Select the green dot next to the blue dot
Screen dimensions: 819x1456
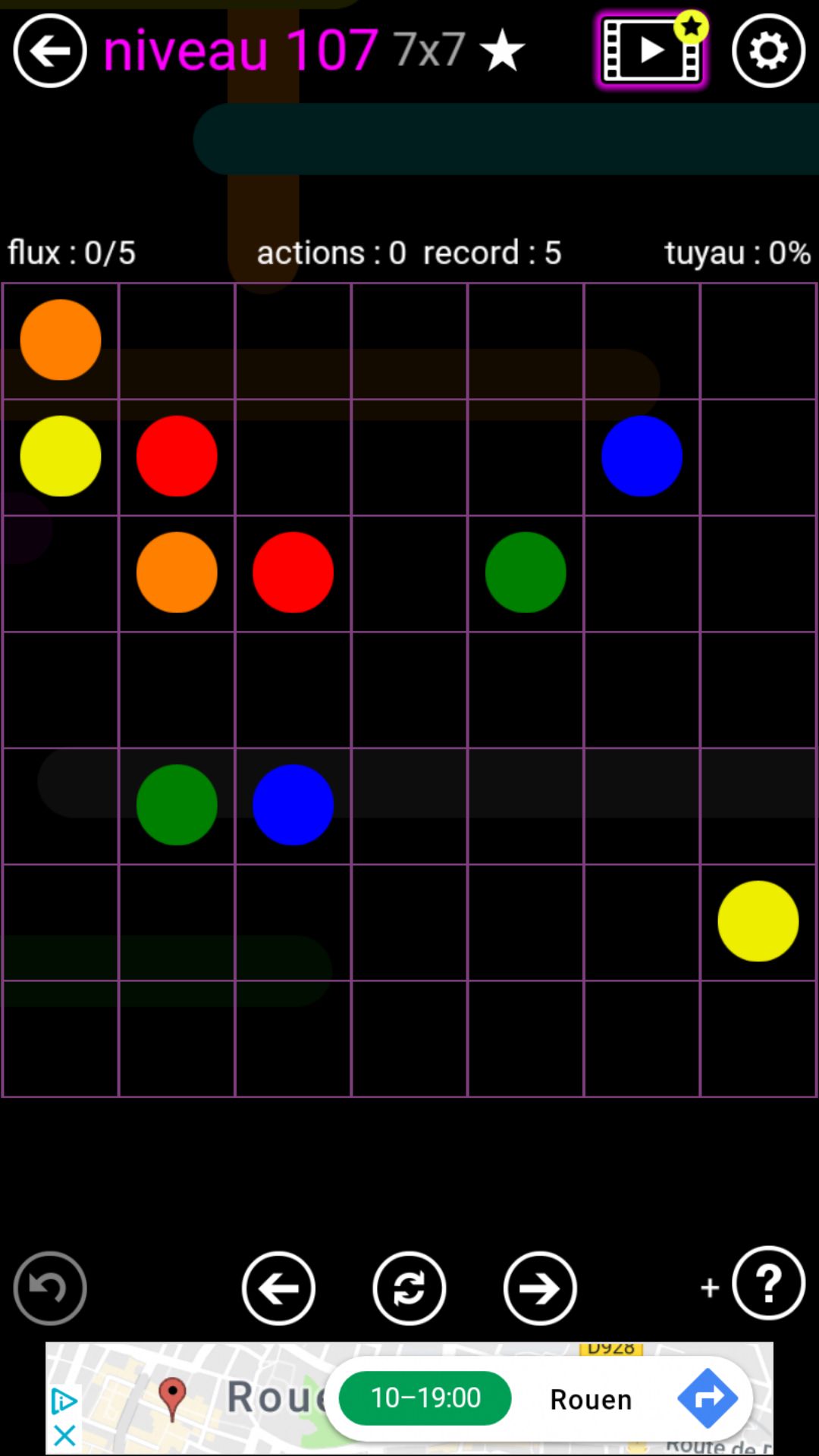pyautogui.click(x=177, y=805)
